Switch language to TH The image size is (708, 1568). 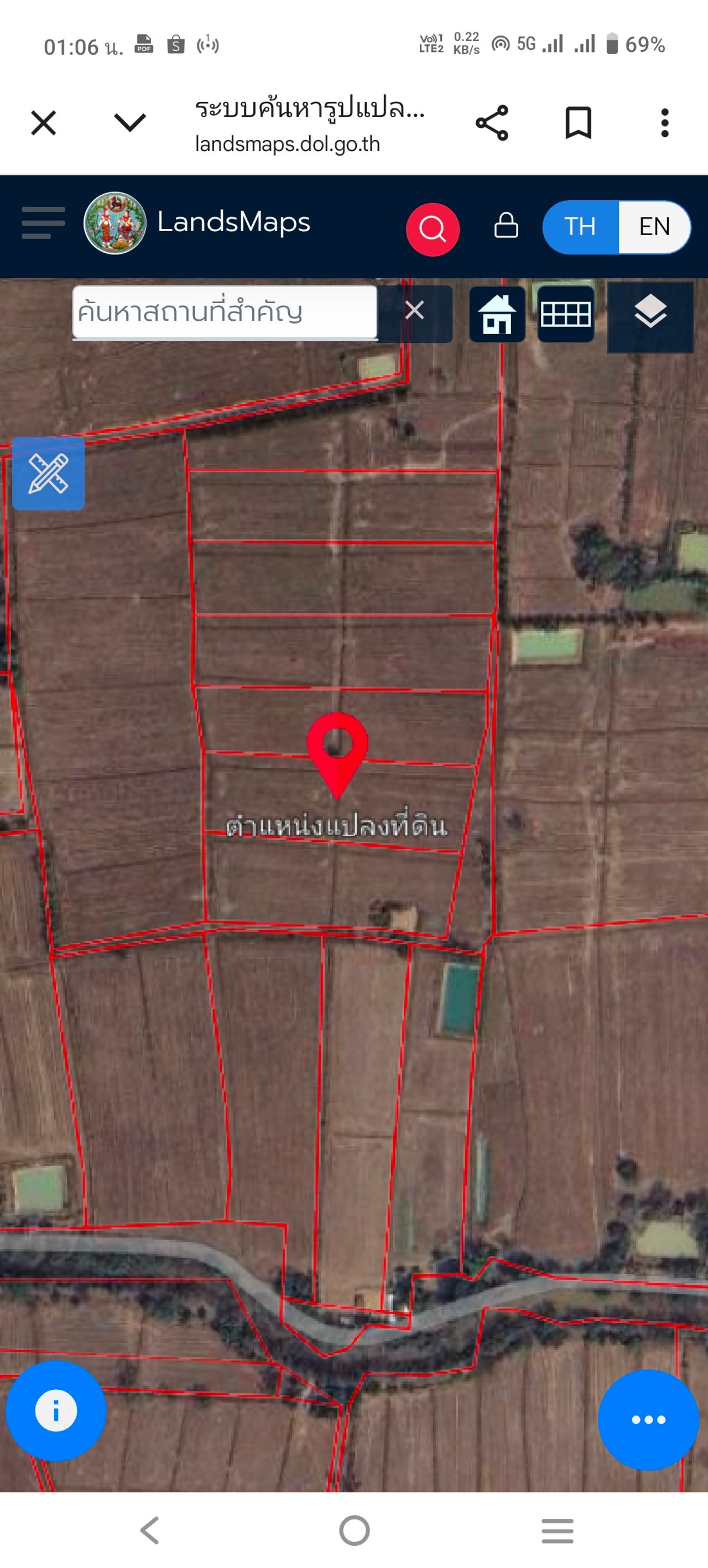(580, 227)
